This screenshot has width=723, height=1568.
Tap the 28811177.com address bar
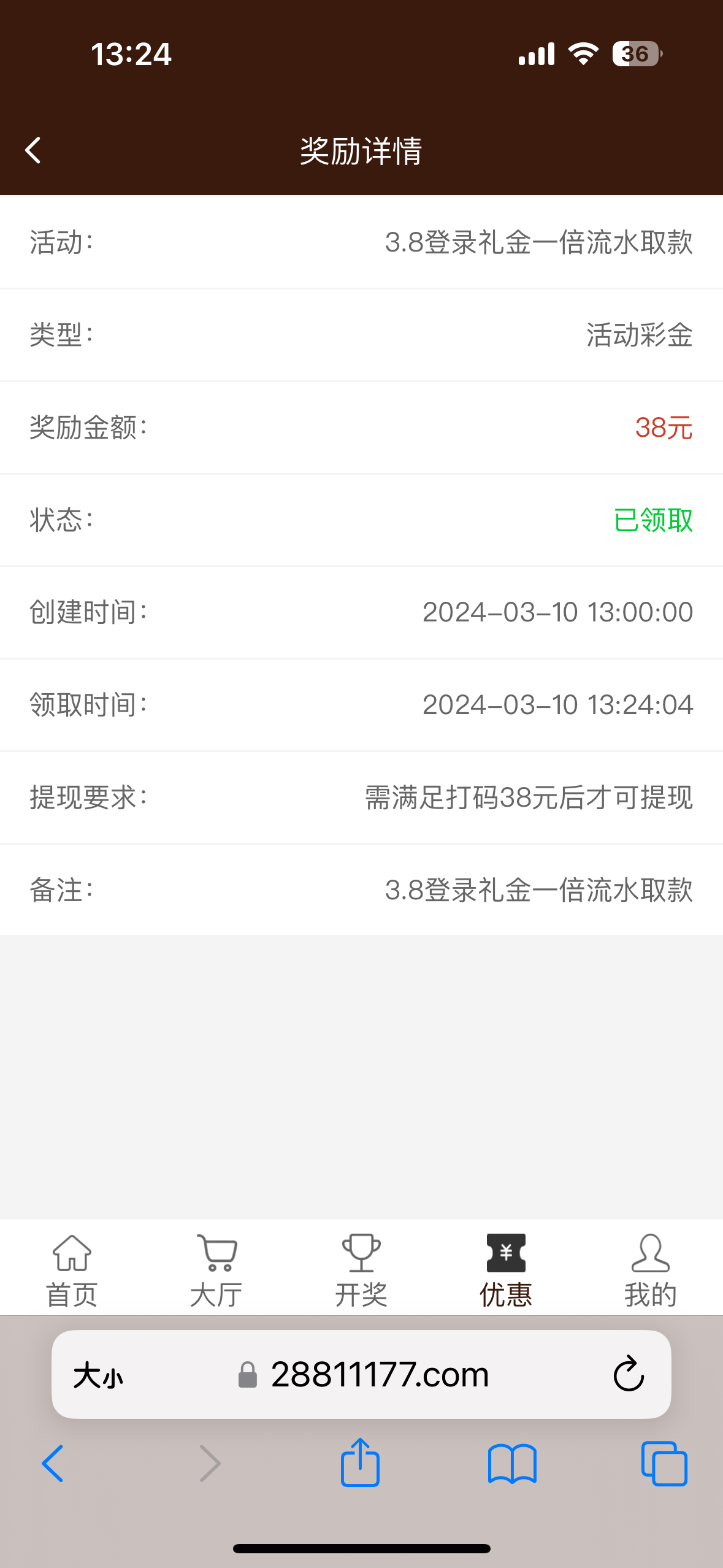point(380,1375)
